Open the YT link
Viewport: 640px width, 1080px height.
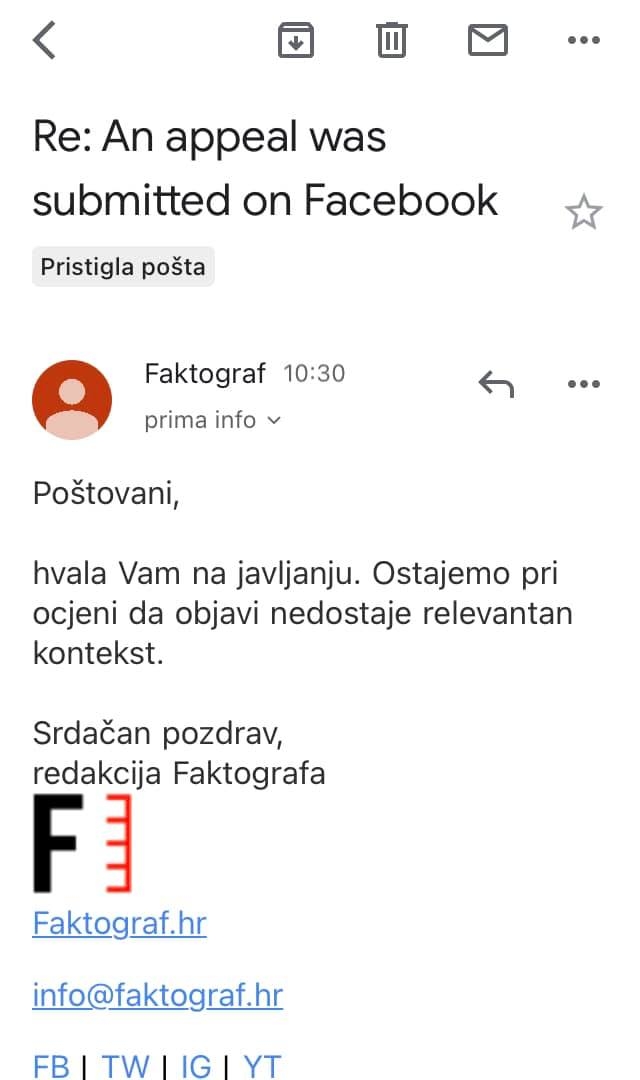(x=262, y=1066)
